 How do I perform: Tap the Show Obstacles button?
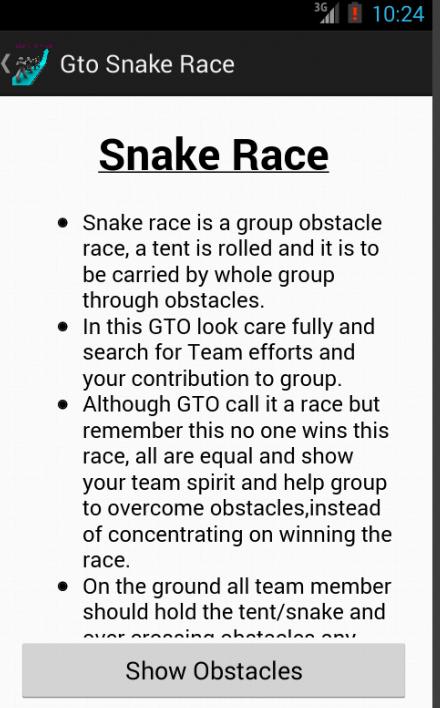pyautogui.click(x=214, y=671)
